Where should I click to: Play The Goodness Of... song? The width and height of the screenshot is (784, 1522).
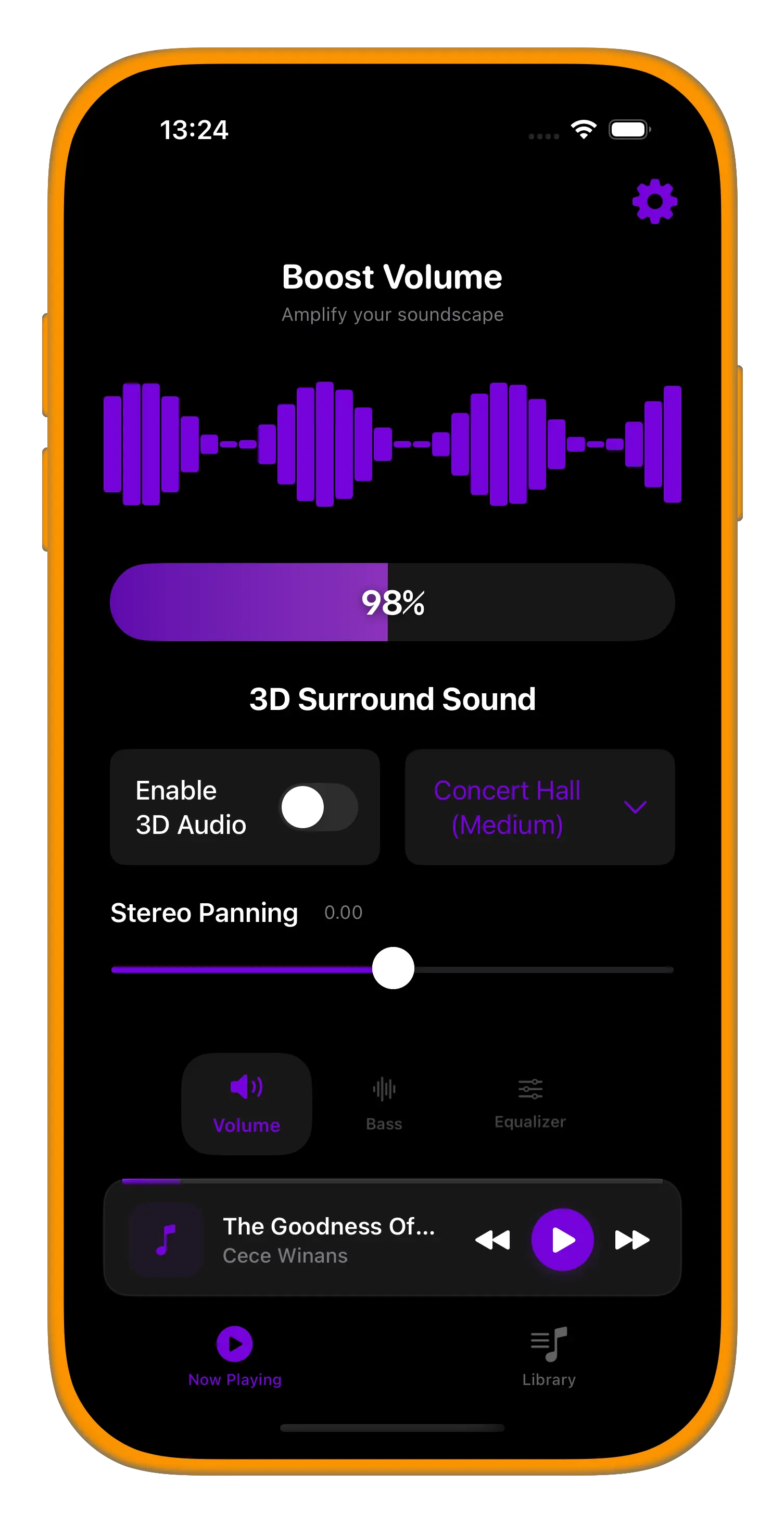pyautogui.click(x=562, y=1240)
